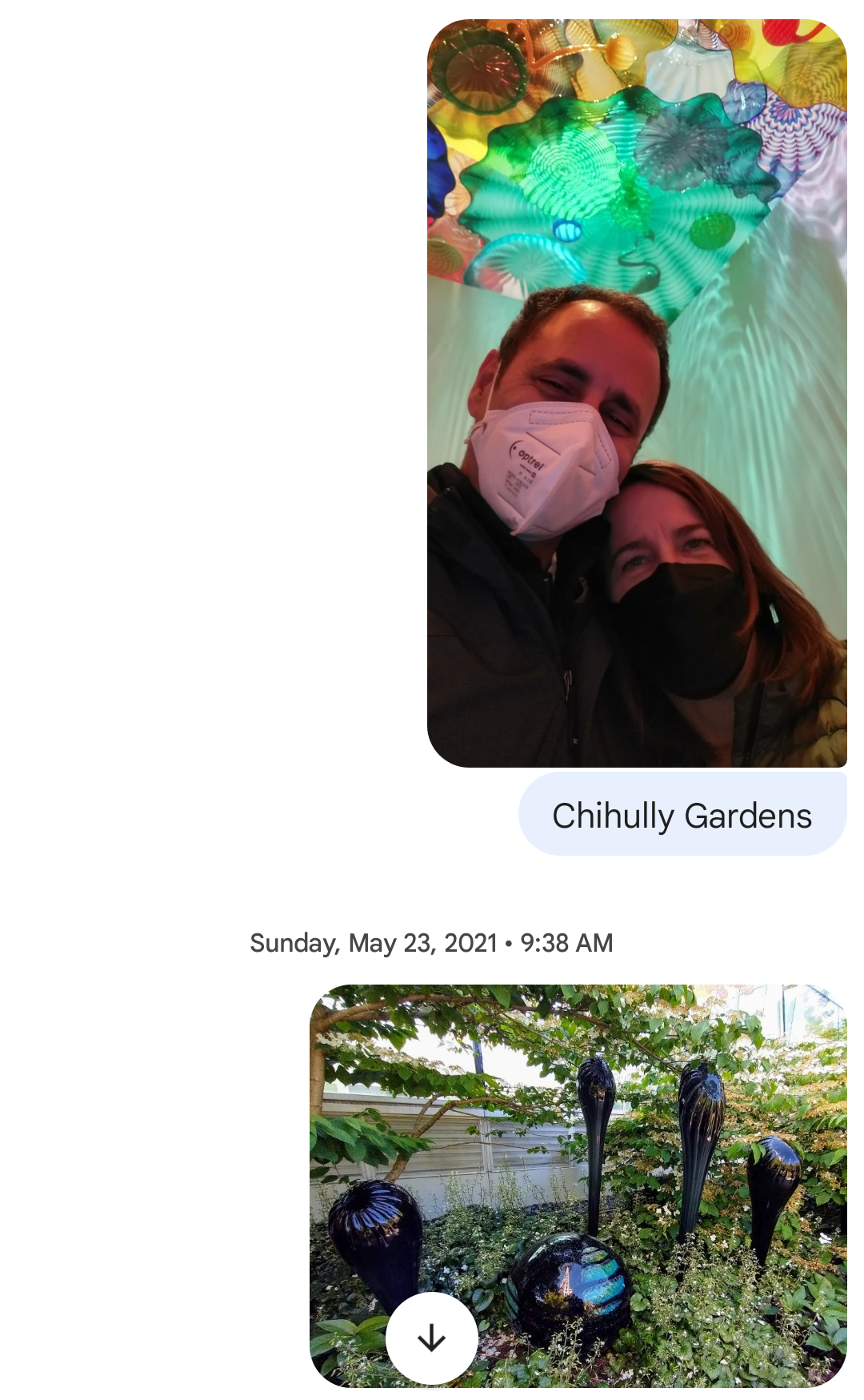
Task: Open the masked selfie photo message
Action: pos(637,392)
